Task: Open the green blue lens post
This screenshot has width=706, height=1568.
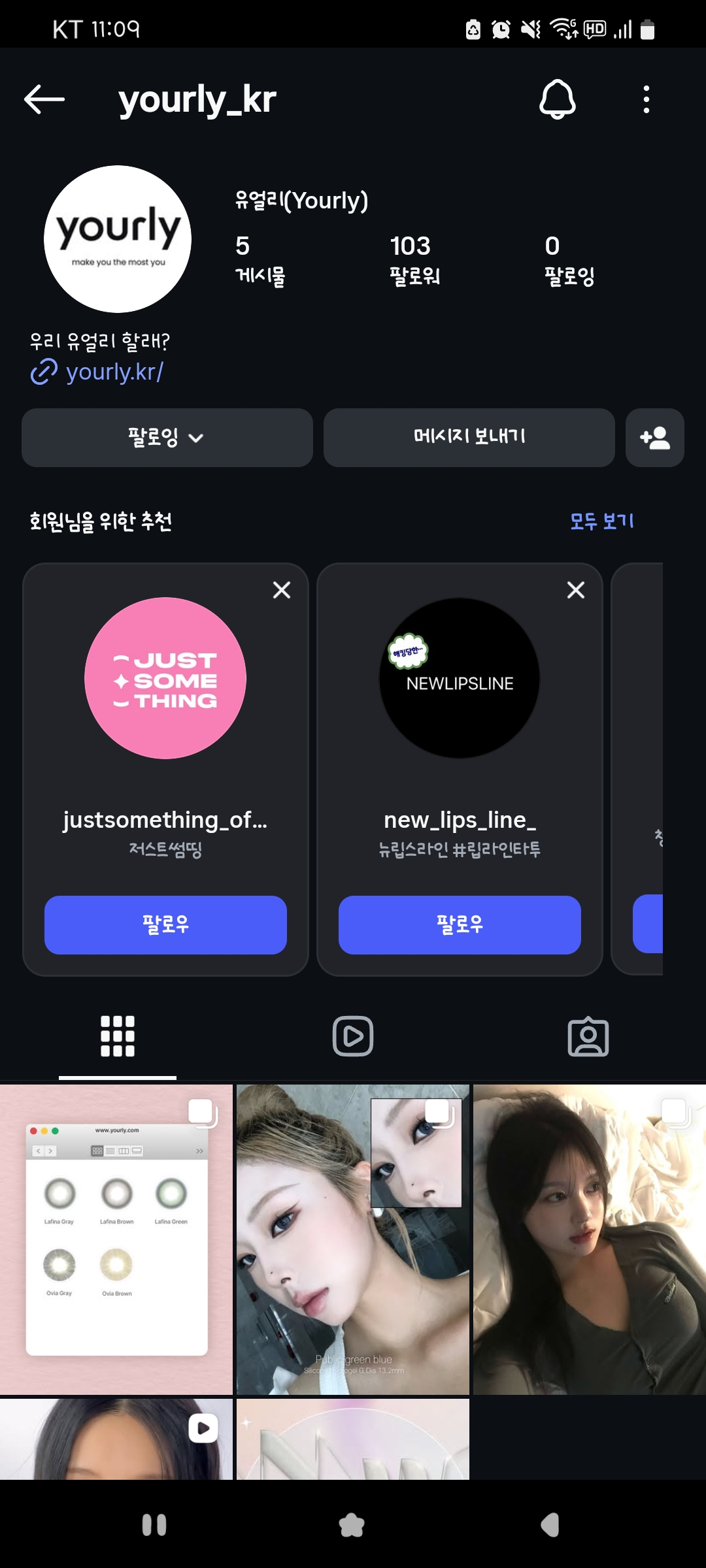Action: tap(353, 1239)
